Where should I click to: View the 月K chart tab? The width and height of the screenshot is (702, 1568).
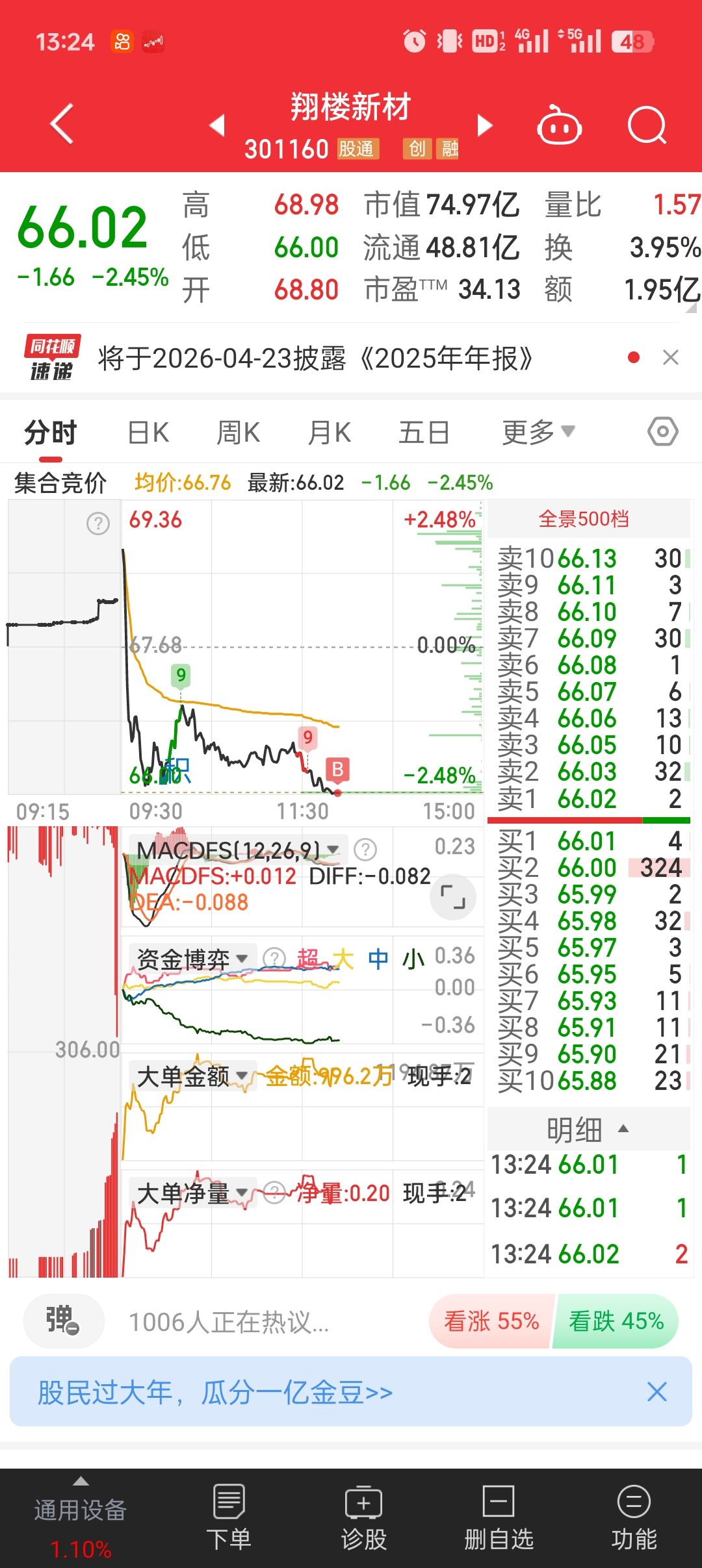pyautogui.click(x=329, y=433)
